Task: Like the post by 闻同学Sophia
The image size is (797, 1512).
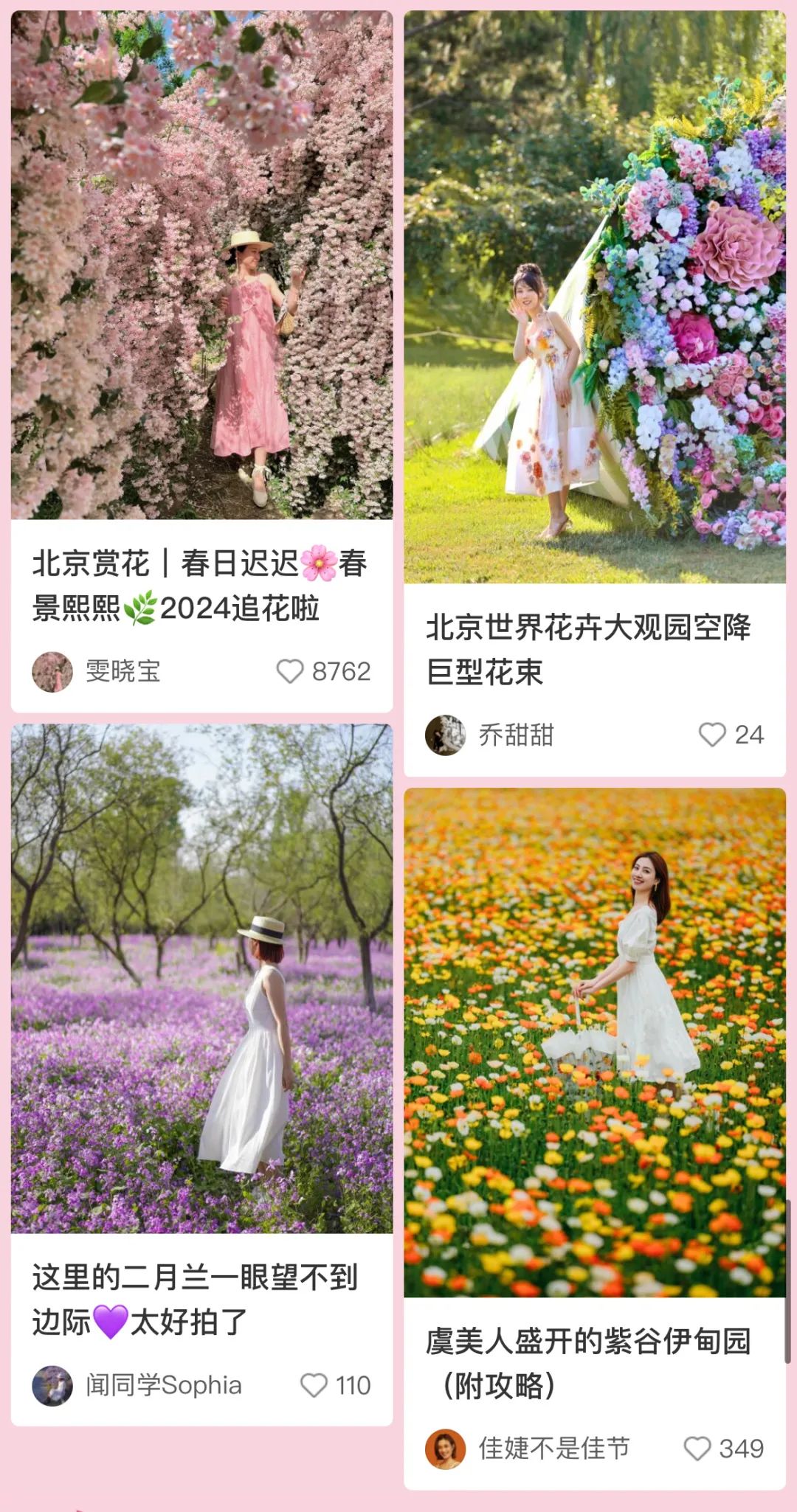Action: coord(314,1386)
